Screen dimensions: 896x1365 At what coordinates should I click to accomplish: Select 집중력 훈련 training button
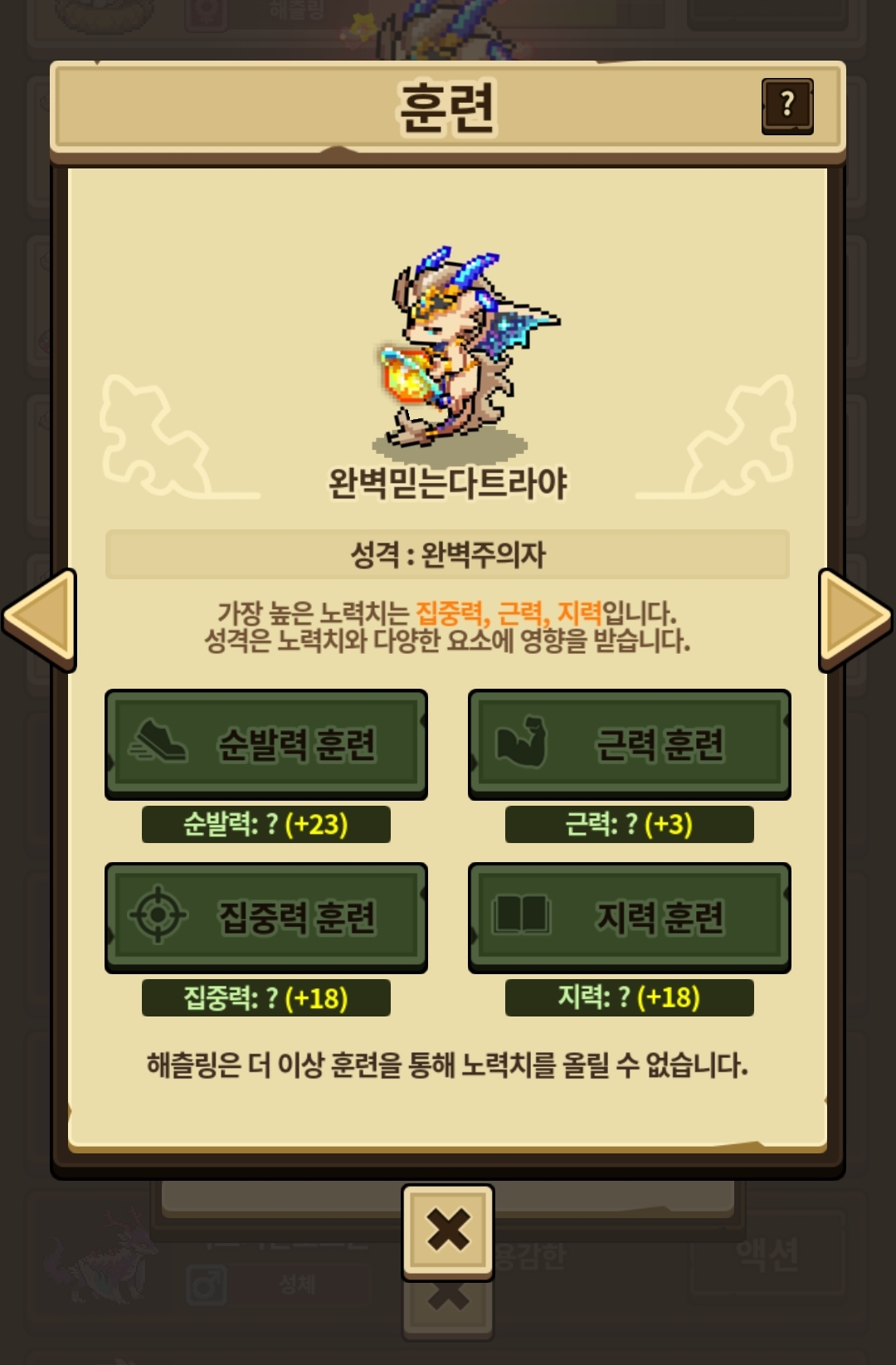[x=265, y=917]
